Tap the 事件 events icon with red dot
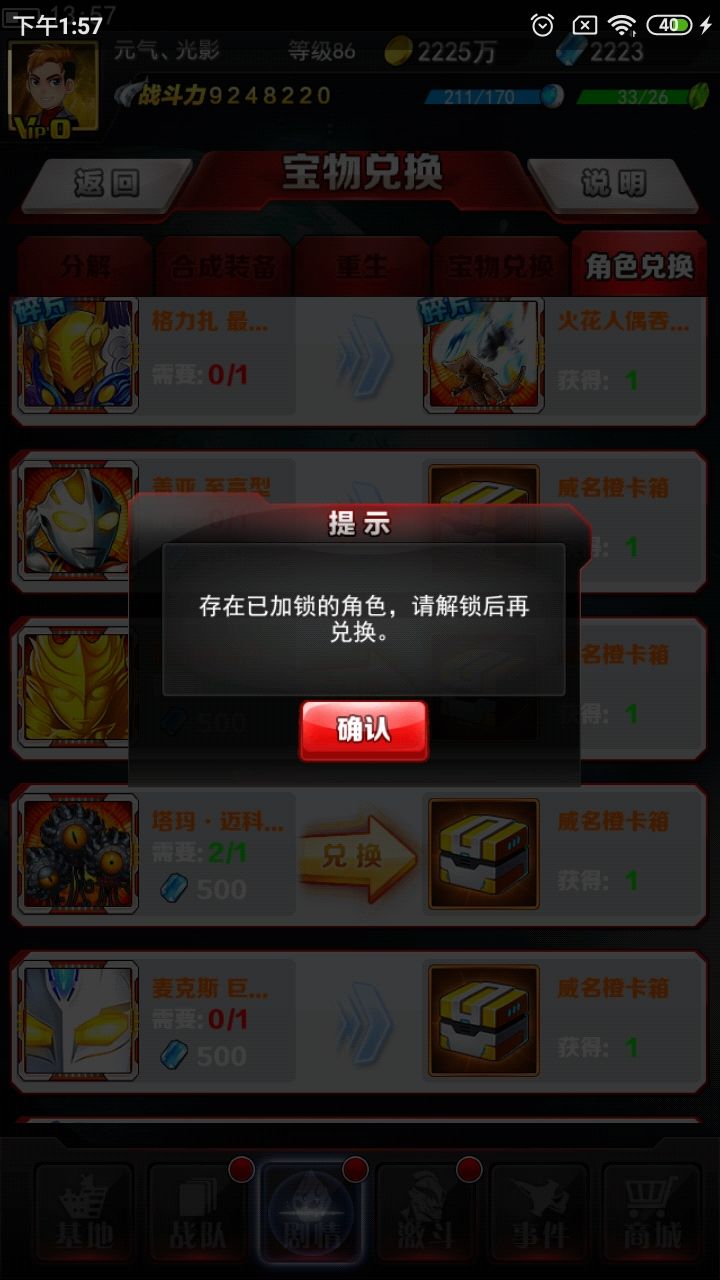Image resolution: width=720 pixels, height=1280 pixels. click(x=540, y=1215)
